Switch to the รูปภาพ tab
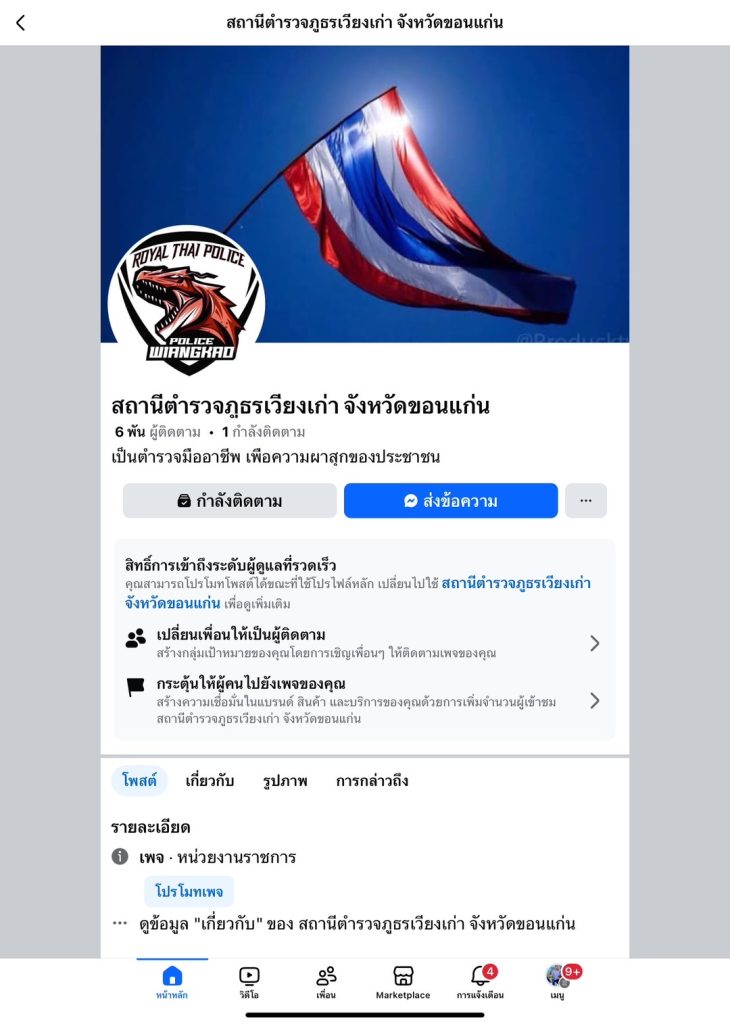Viewport: 730px width, 1024px height. coord(285,781)
